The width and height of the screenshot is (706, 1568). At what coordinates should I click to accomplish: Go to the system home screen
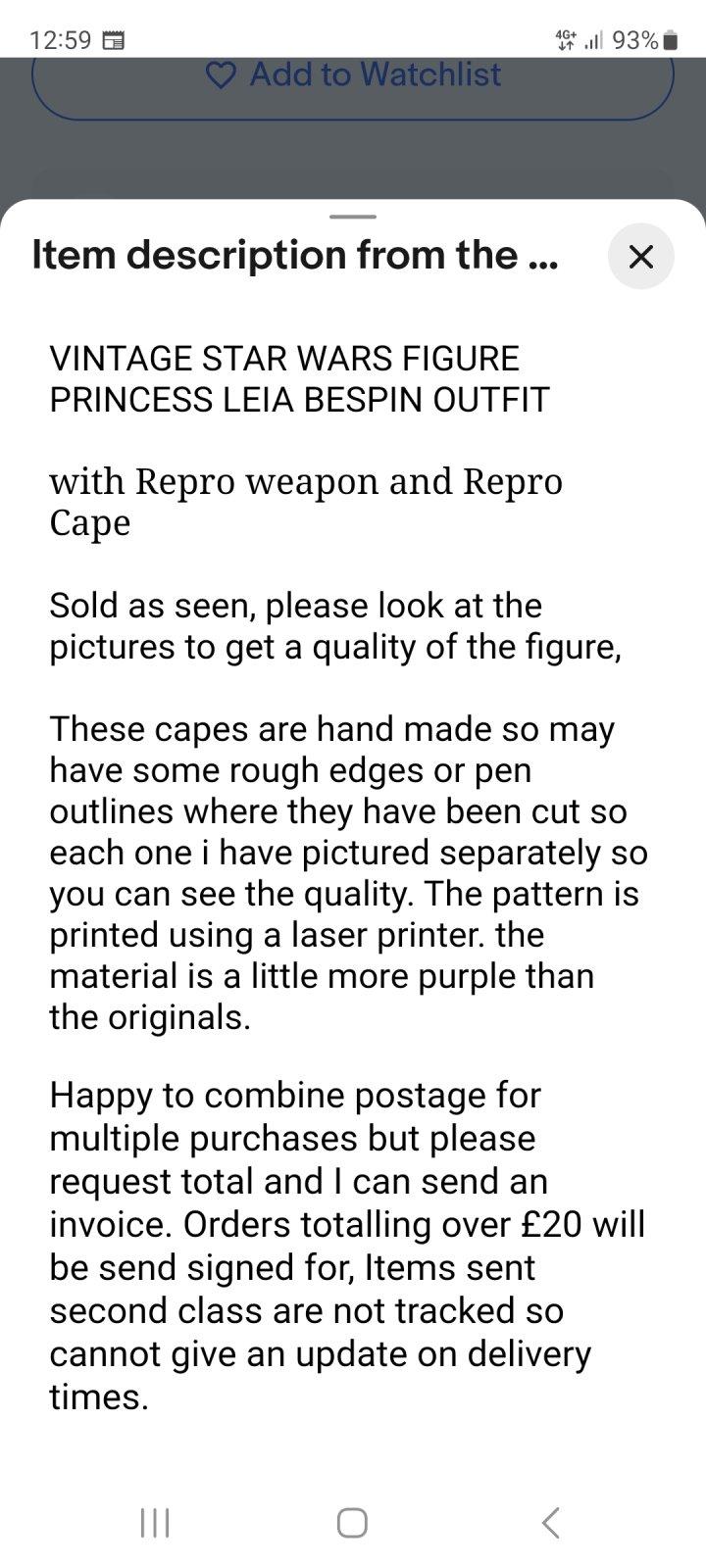tap(352, 1522)
